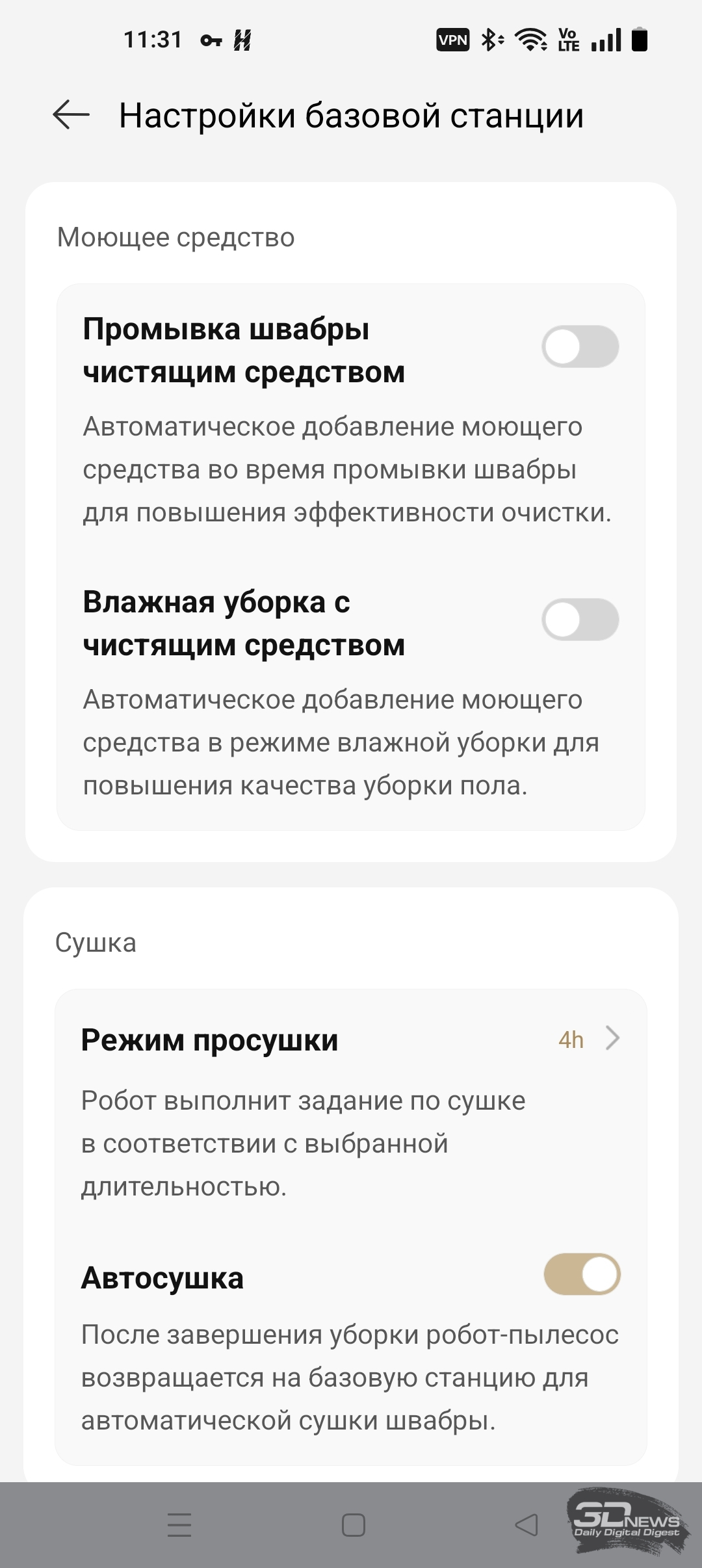This screenshot has width=702, height=1568.
Task: Open recent apps from navigation bar
Action: [179, 1525]
